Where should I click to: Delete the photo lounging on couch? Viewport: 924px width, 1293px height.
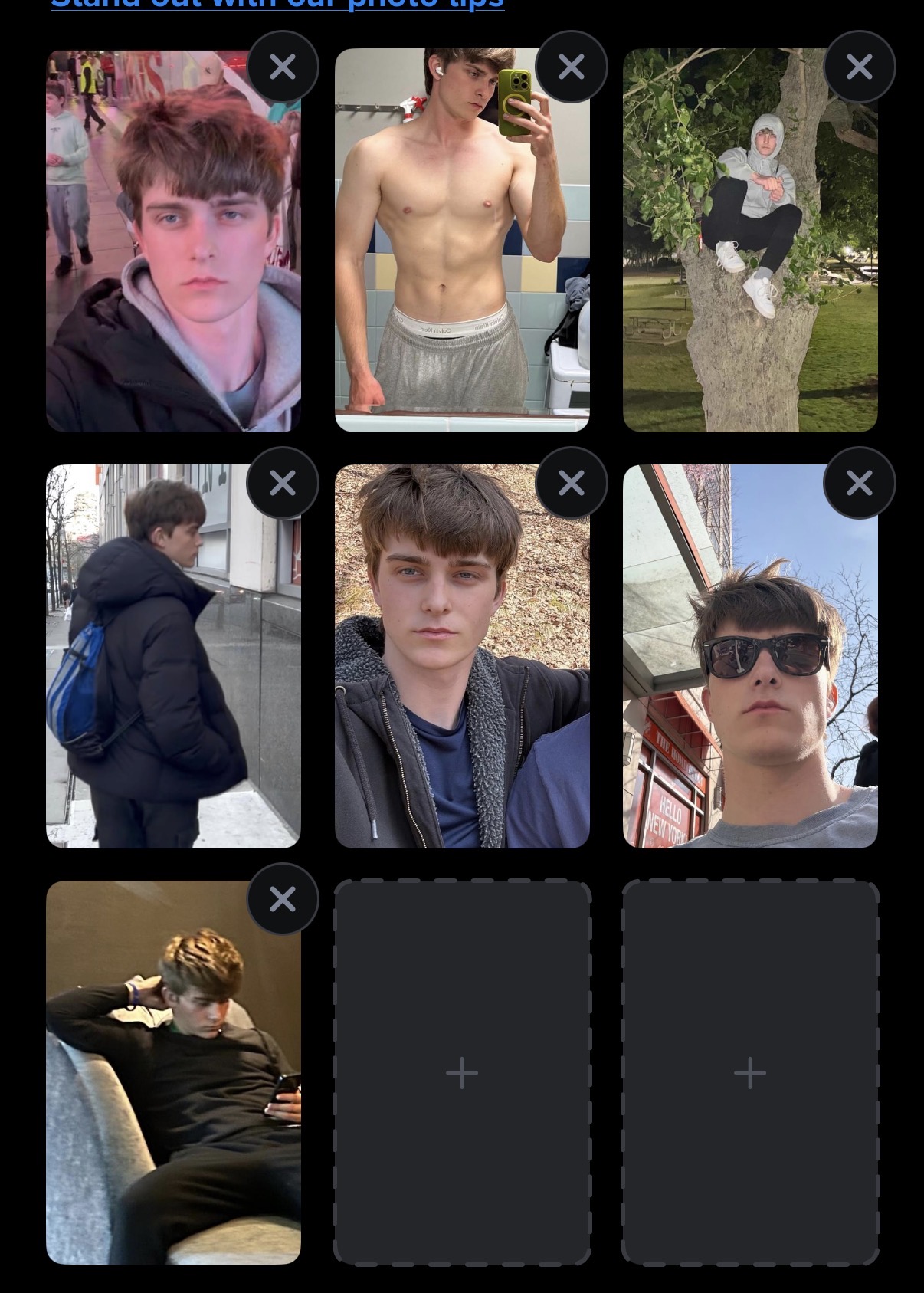(x=283, y=899)
